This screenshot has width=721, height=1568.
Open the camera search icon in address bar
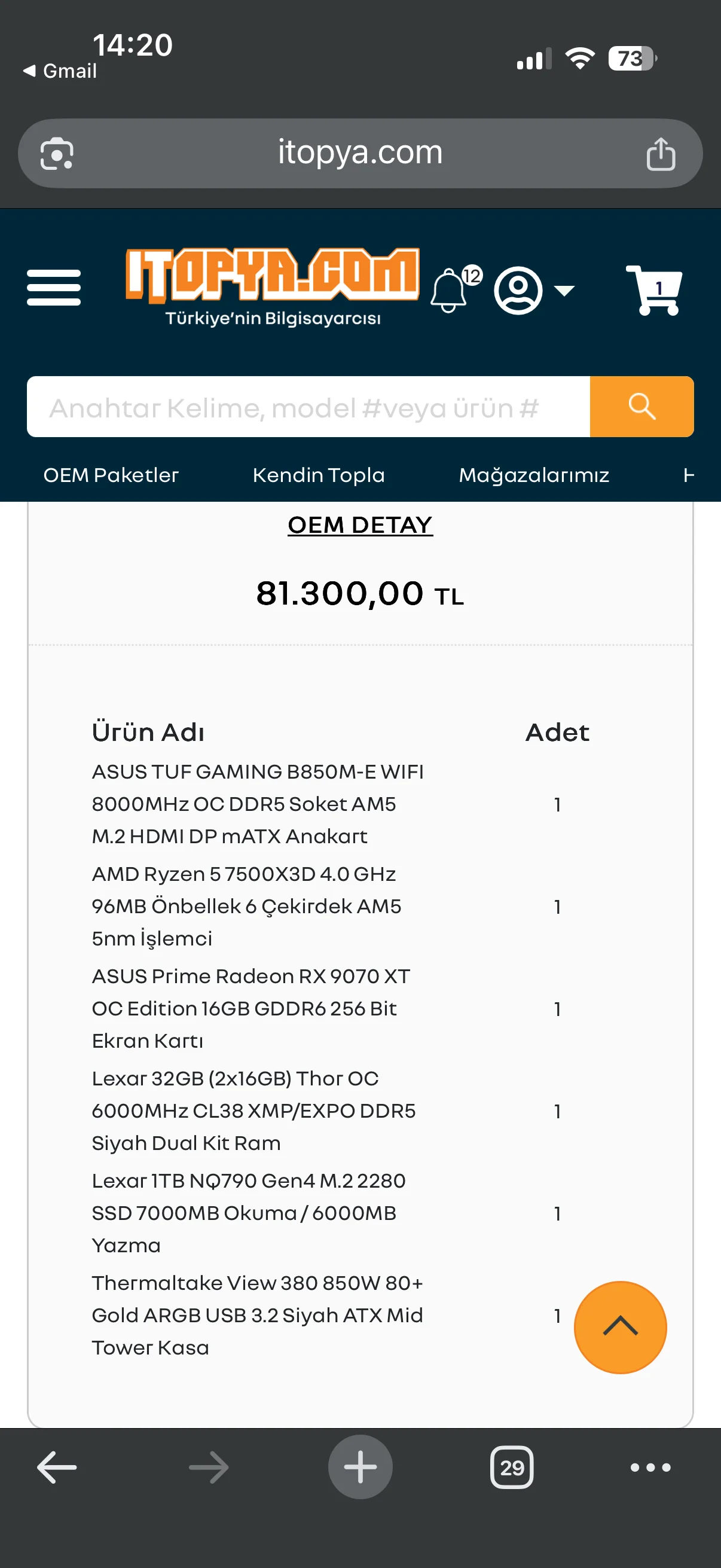coord(57,153)
